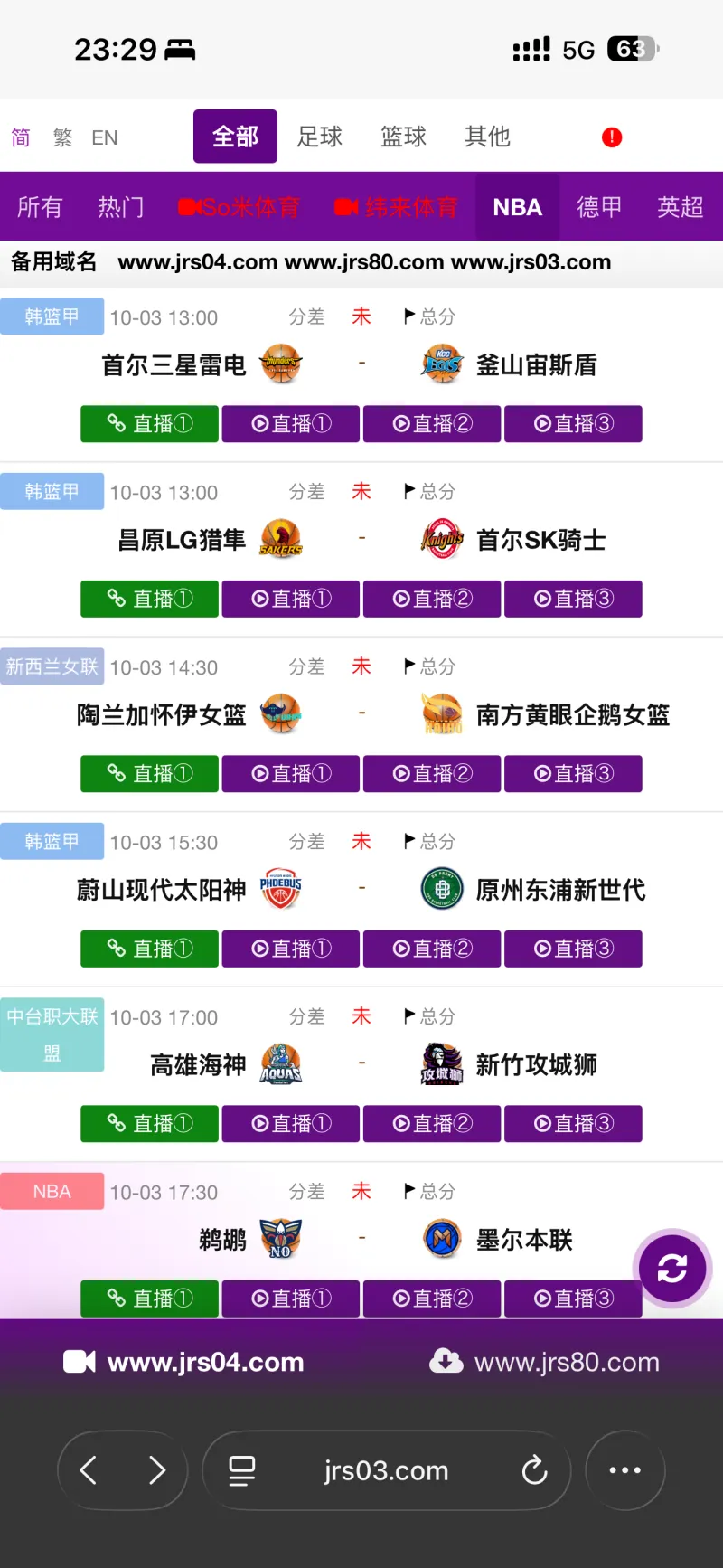Reload the page in browser bar
This screenshot has height=1568, width=723.
[535, 1470]
